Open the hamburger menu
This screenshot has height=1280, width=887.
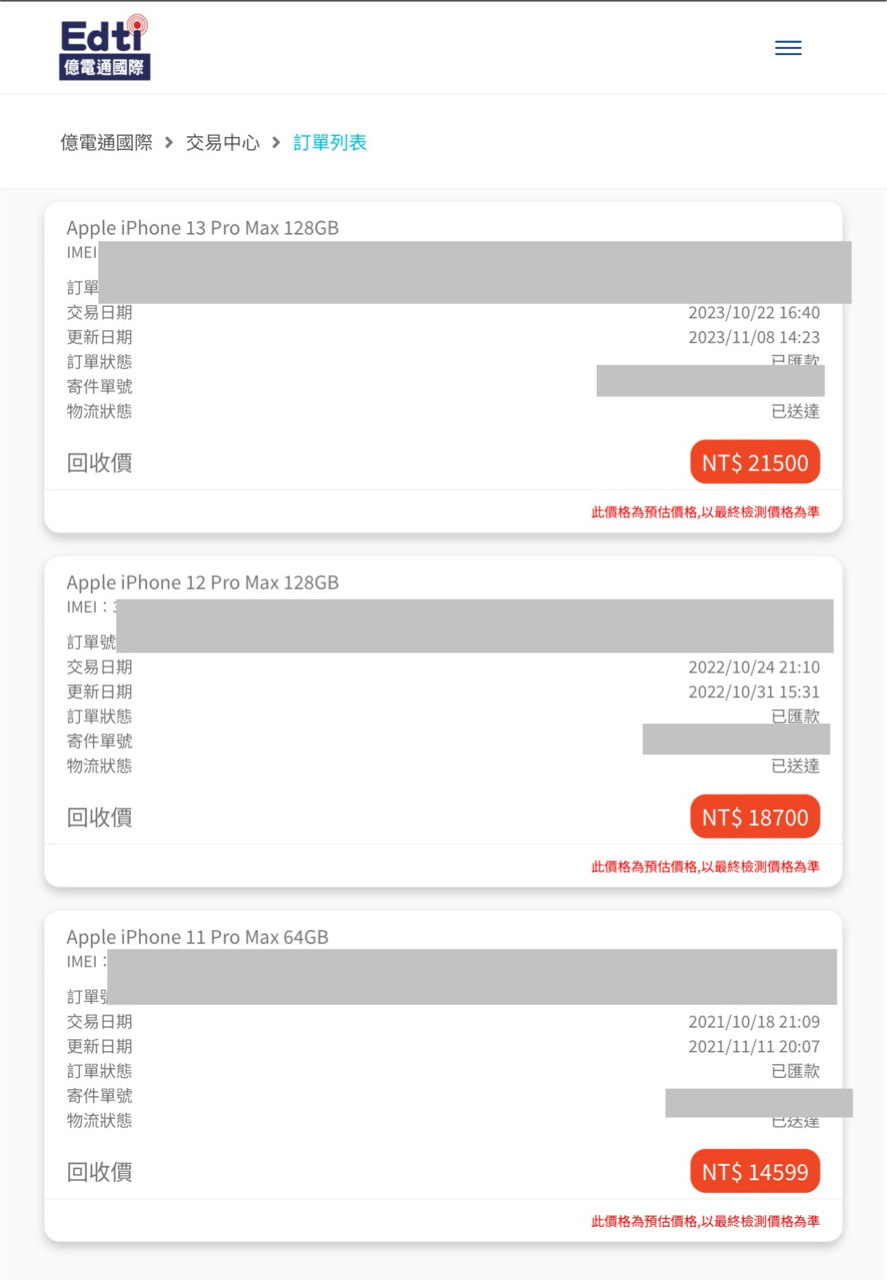coord(788,48)
